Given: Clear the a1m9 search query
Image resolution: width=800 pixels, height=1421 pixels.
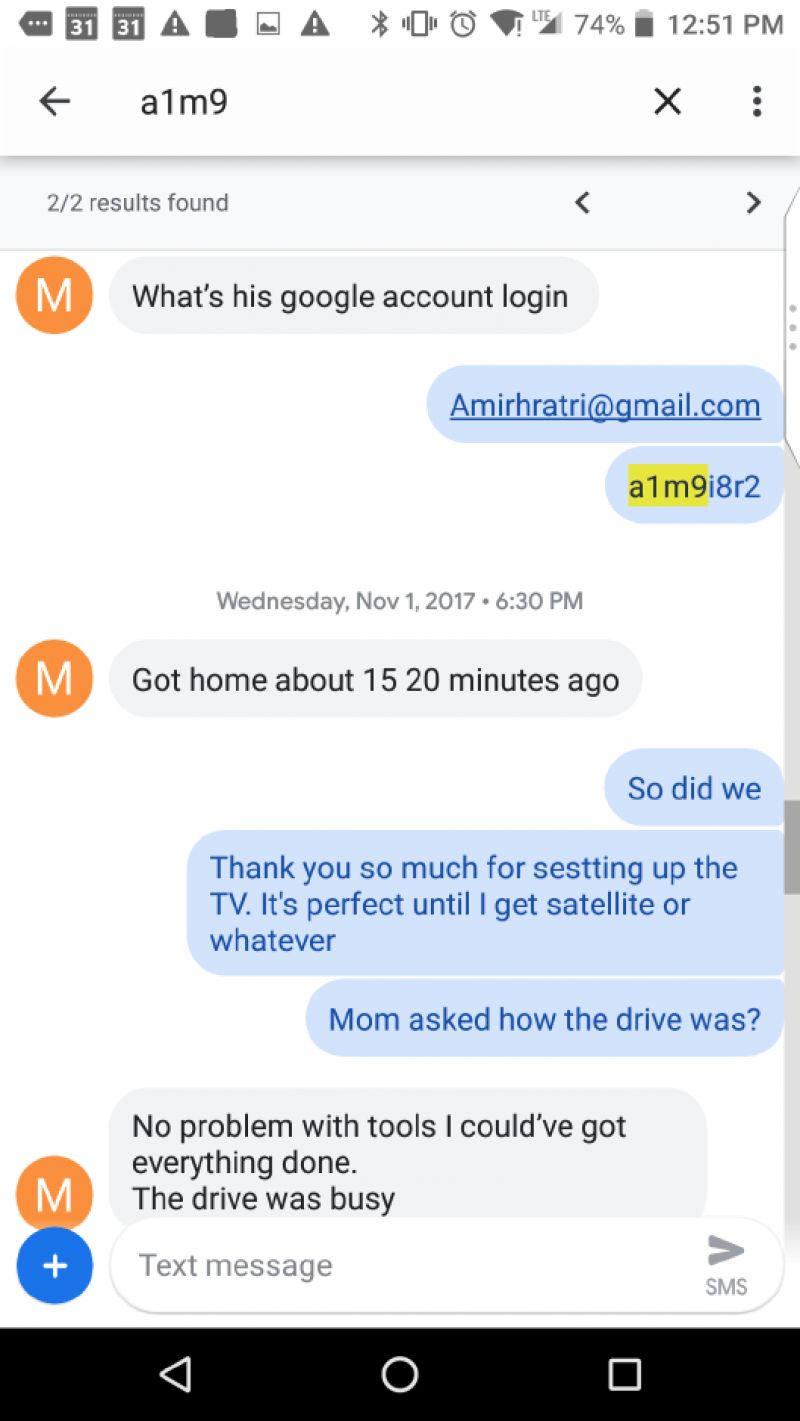Looking at the screenshot, I should click(667, 101).
